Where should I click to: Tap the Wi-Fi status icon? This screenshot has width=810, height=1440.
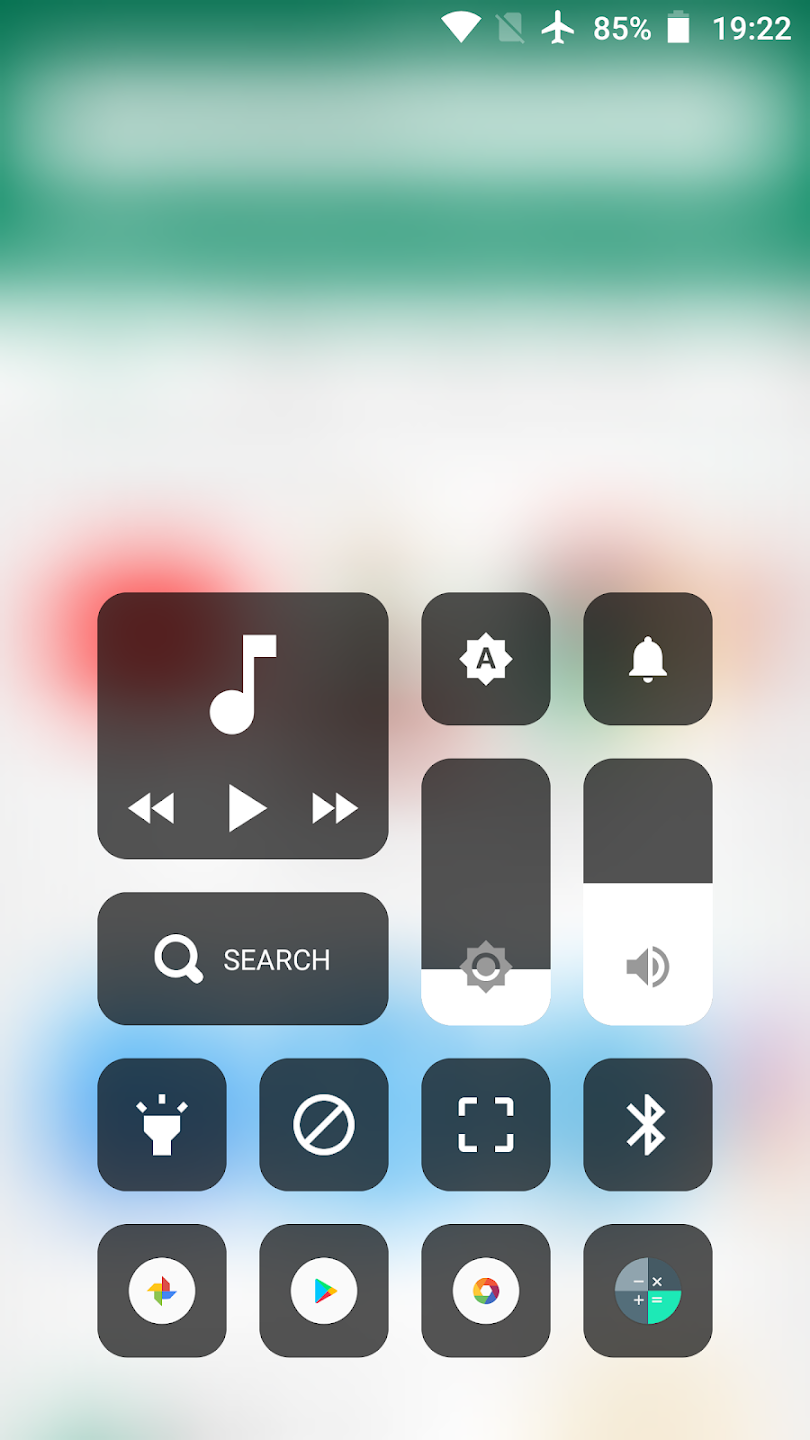click(460, 28)
